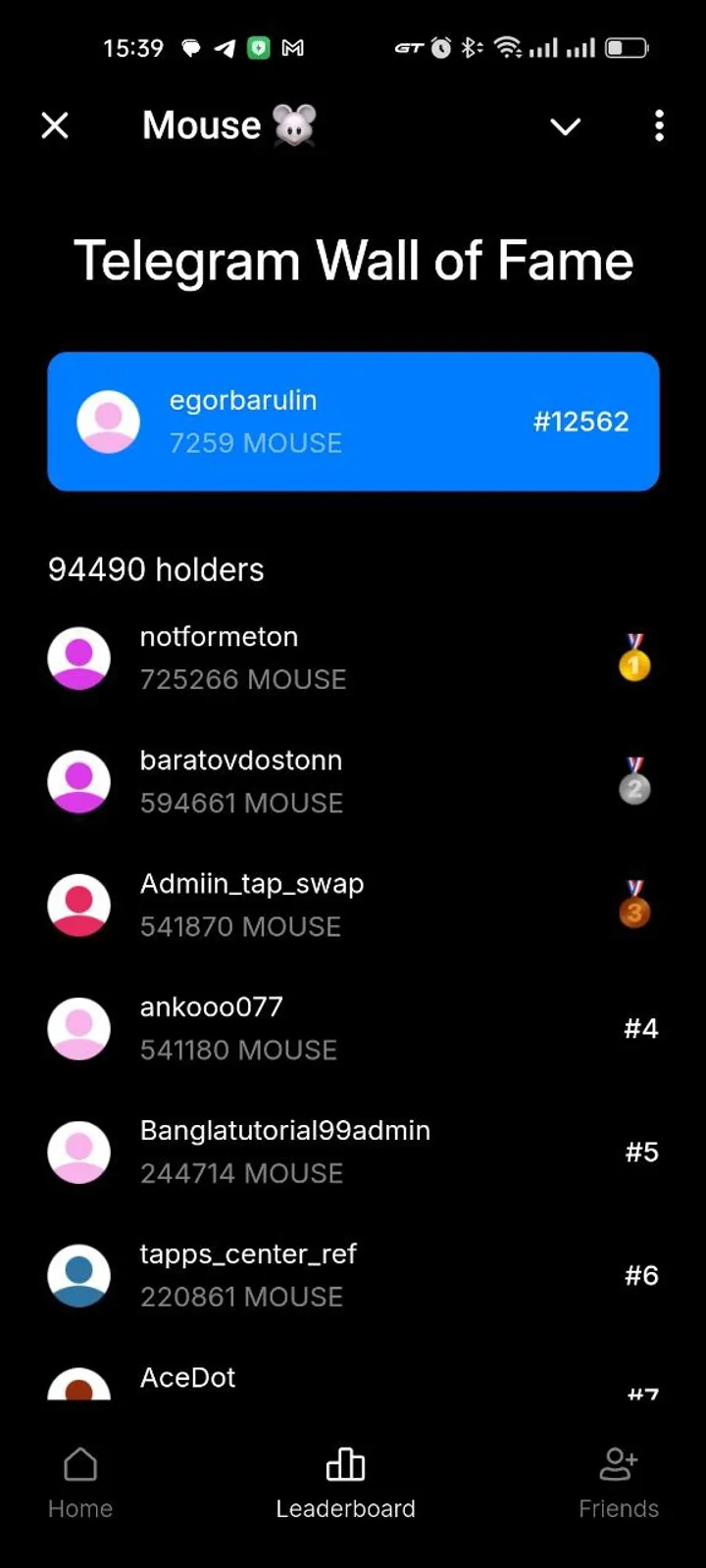Screen dimensions: 706x1568
Task: Click the 94490 holders label
Action: [155, 569]
